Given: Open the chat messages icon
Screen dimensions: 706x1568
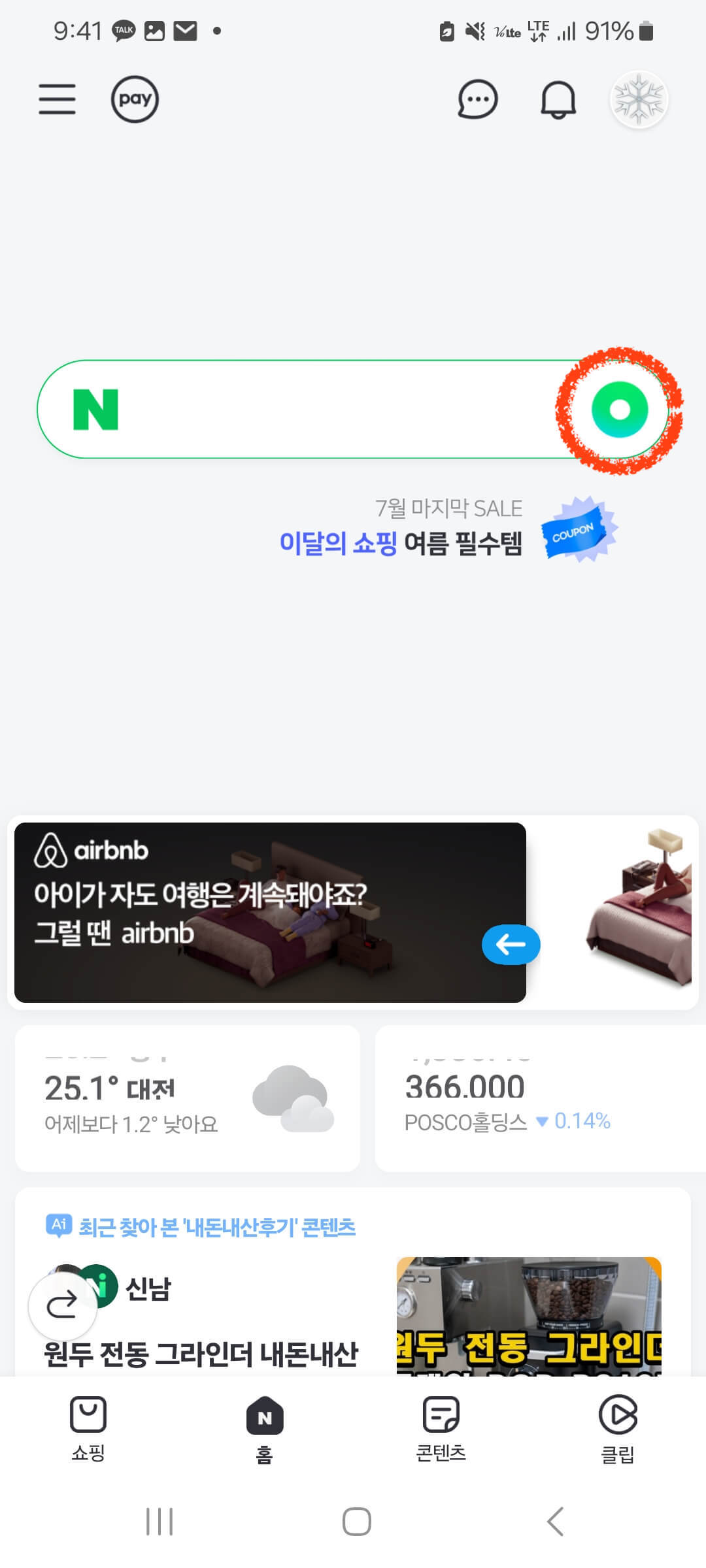Looking at the screenshot, I should (x=477, y=99).
